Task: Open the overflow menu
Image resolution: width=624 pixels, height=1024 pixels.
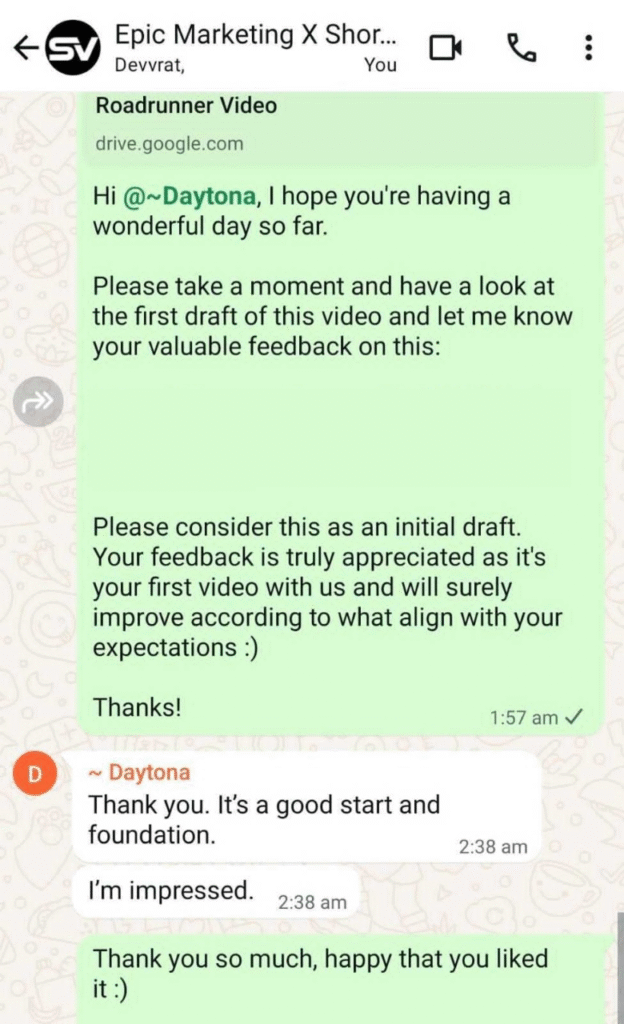Action: [x=589, y=47]
